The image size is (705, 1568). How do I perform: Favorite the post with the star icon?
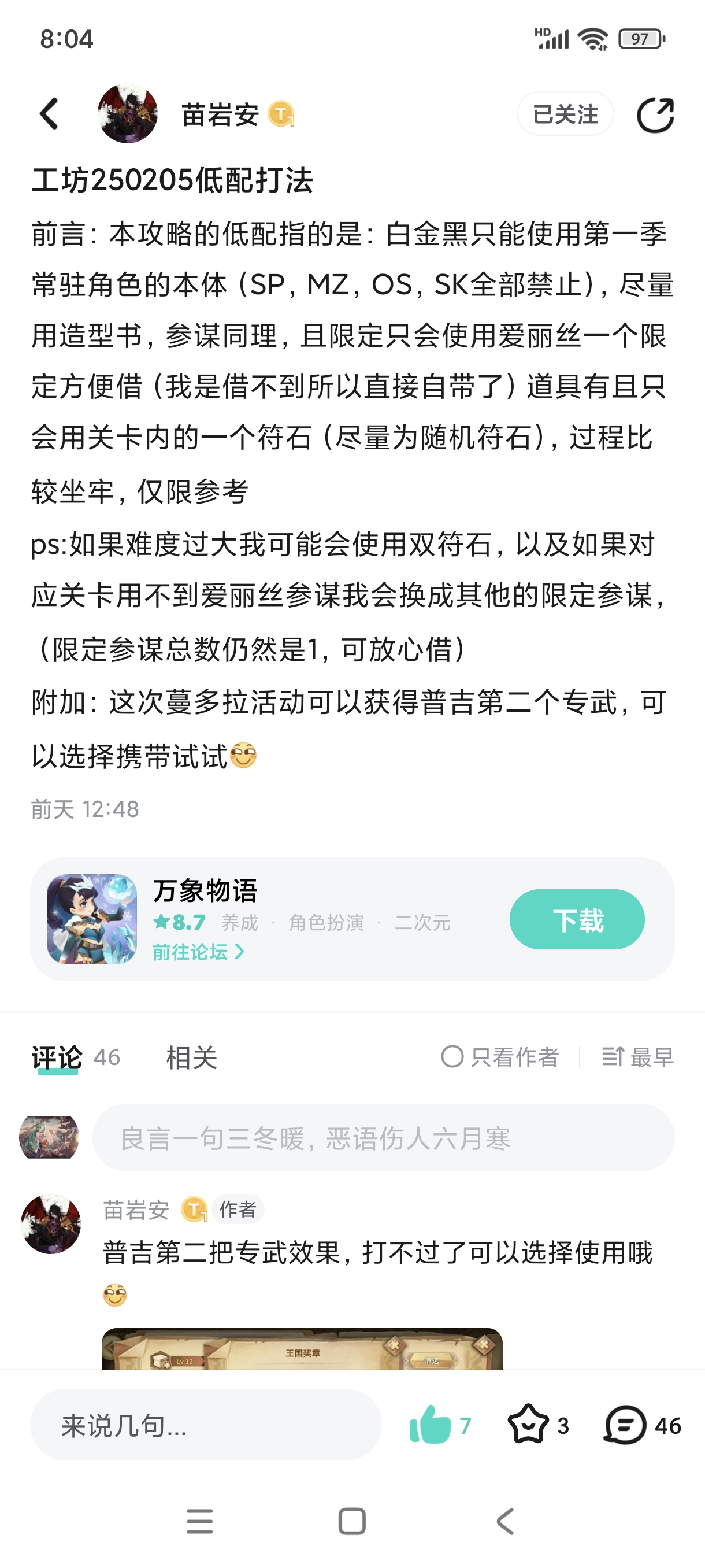click(x=528, y=1425)
